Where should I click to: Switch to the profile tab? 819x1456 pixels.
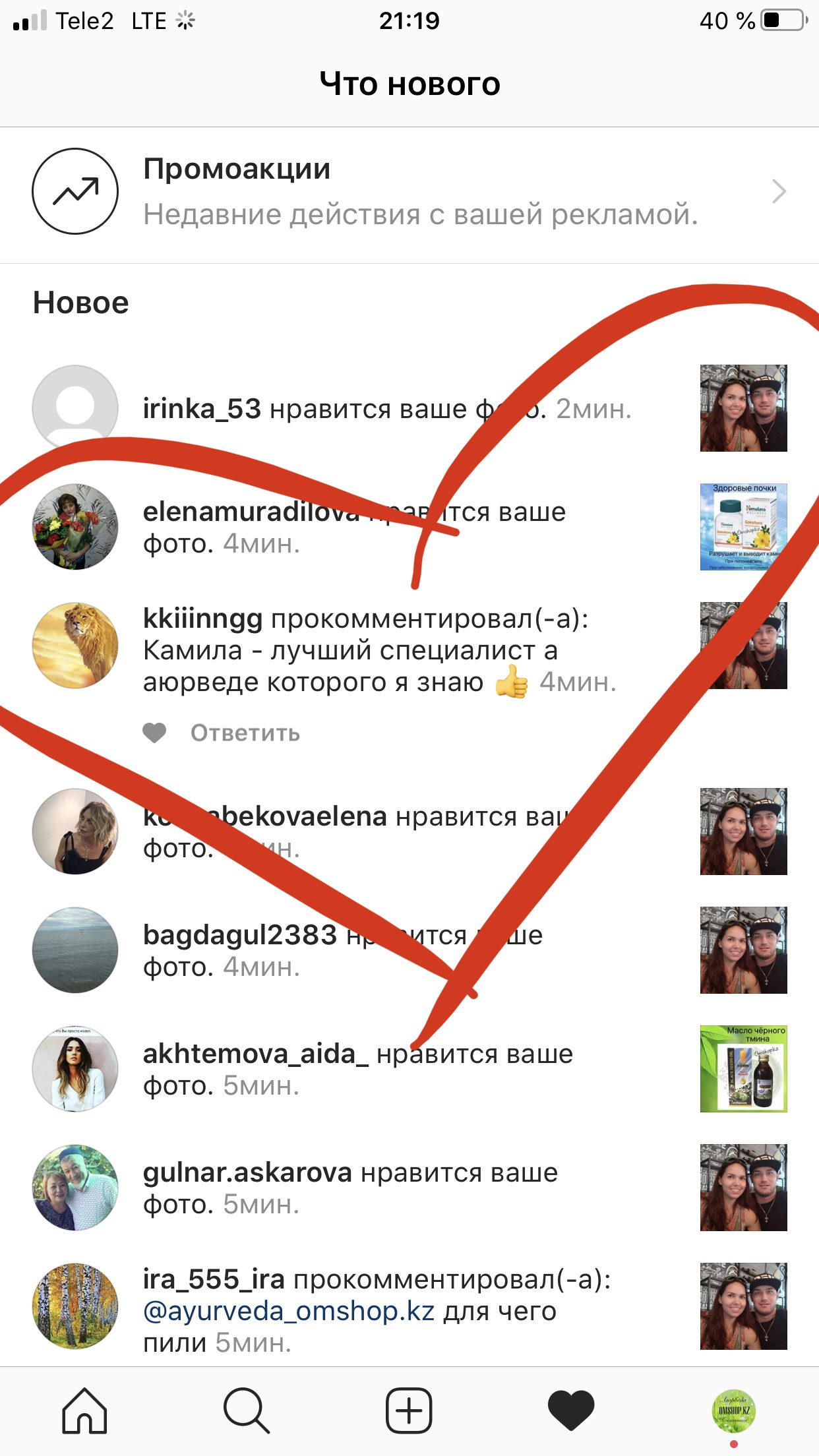tap(734, 1410)
